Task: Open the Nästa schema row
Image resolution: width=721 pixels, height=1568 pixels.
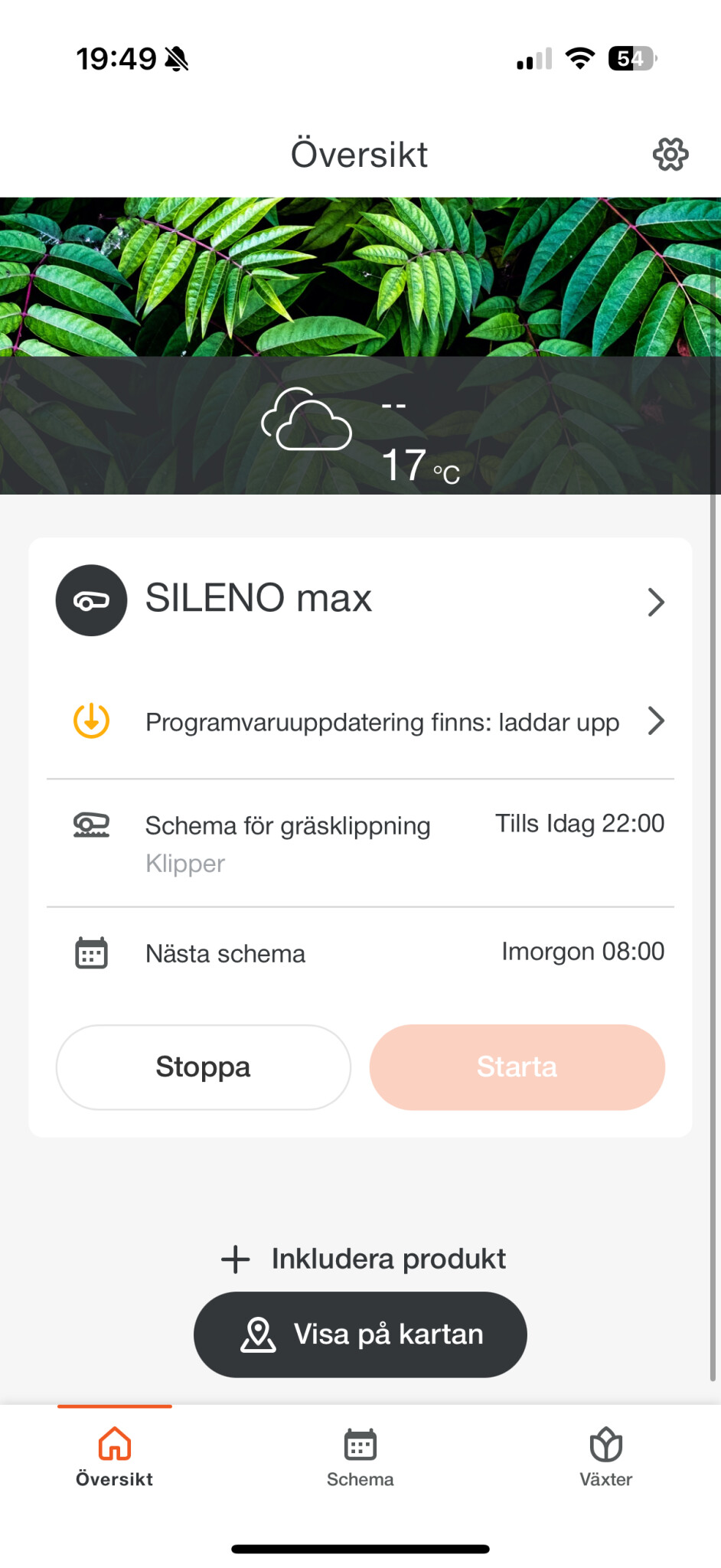Action: (360, 953)
